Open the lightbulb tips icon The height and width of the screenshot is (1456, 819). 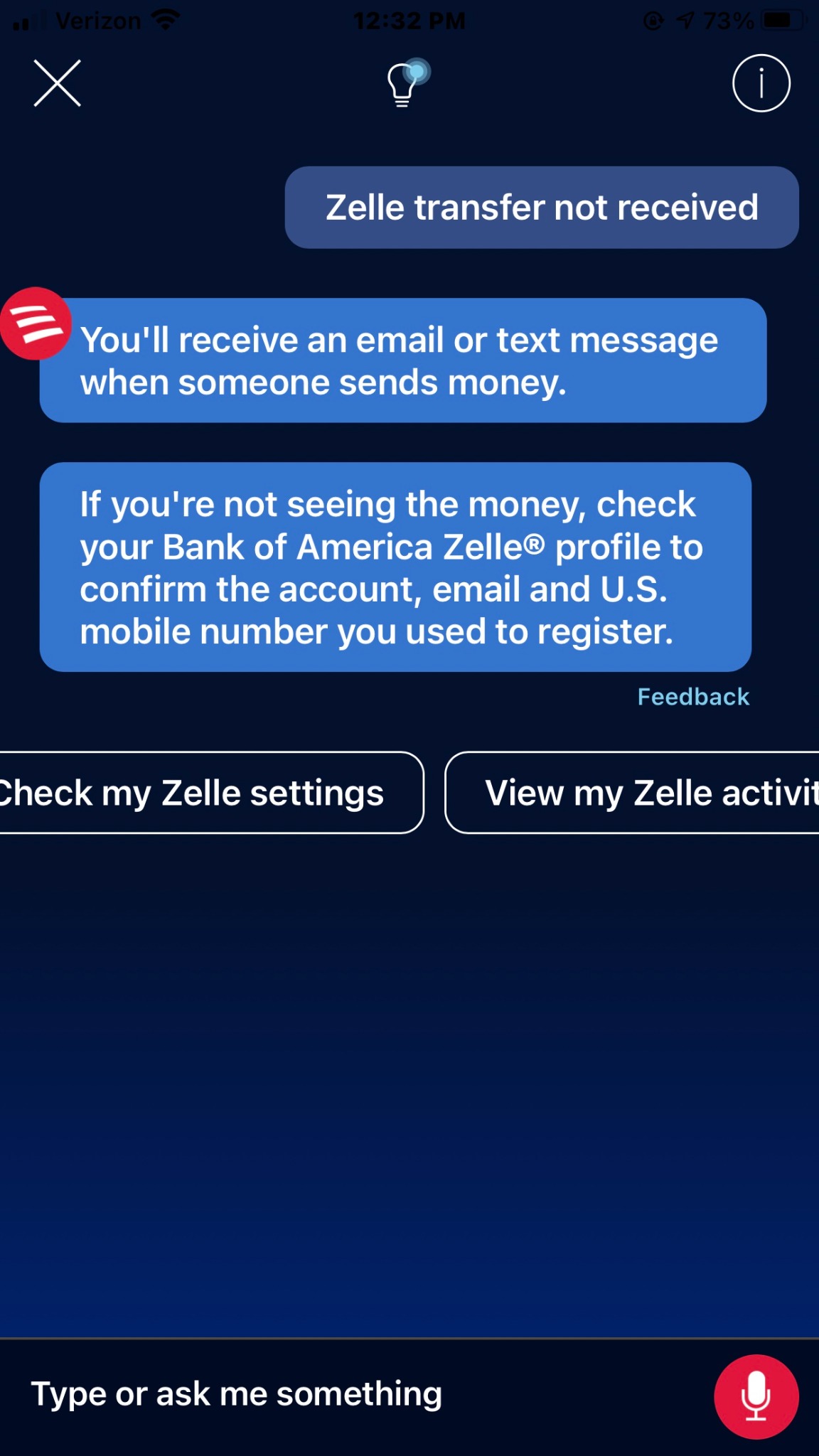click(404, 84)
